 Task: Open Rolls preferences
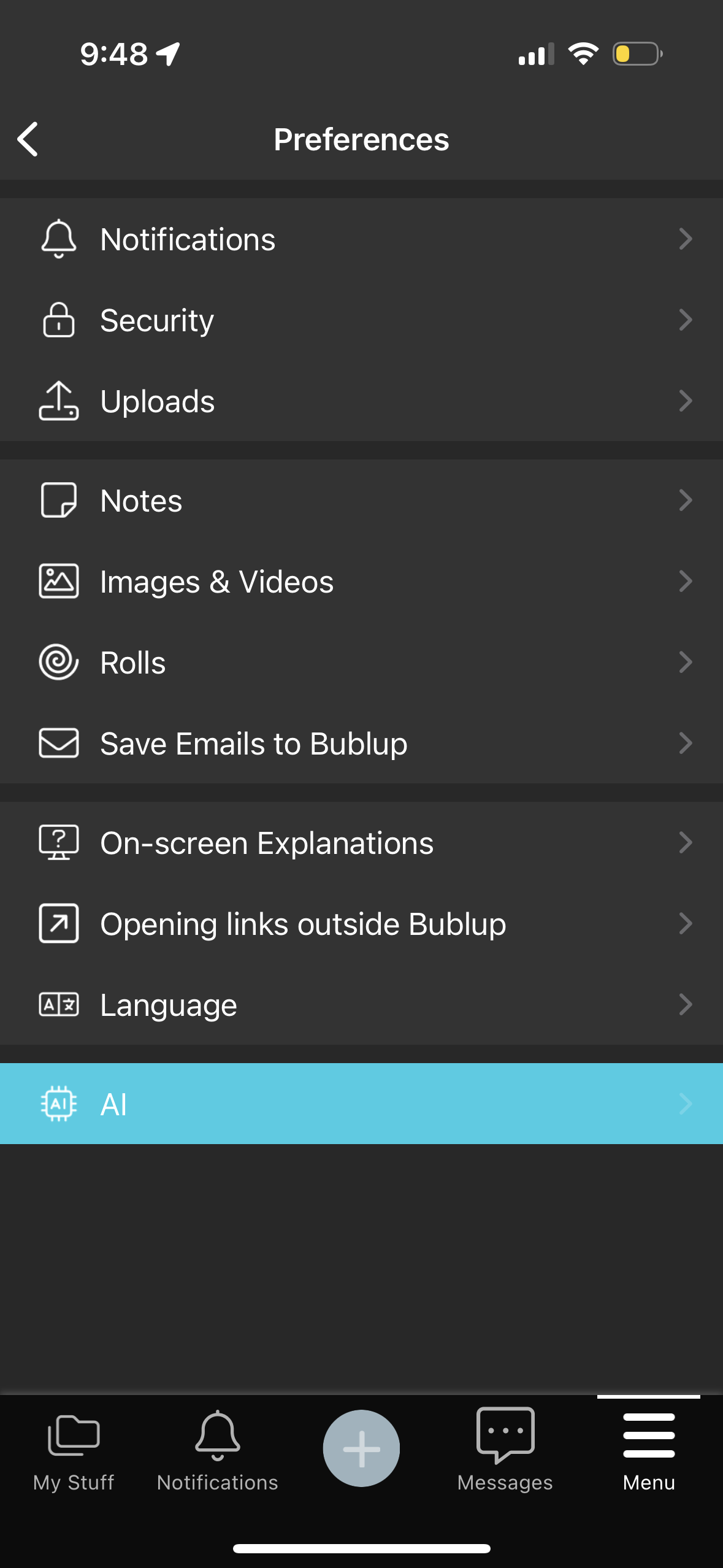pyautogui.click(x=361, y=662)
